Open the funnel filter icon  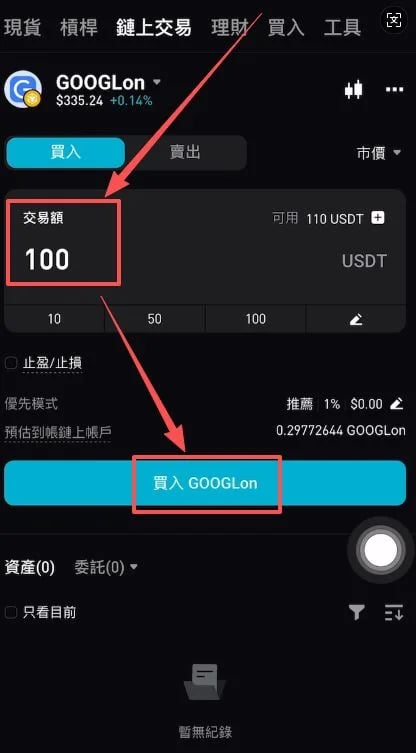[356, 612]
